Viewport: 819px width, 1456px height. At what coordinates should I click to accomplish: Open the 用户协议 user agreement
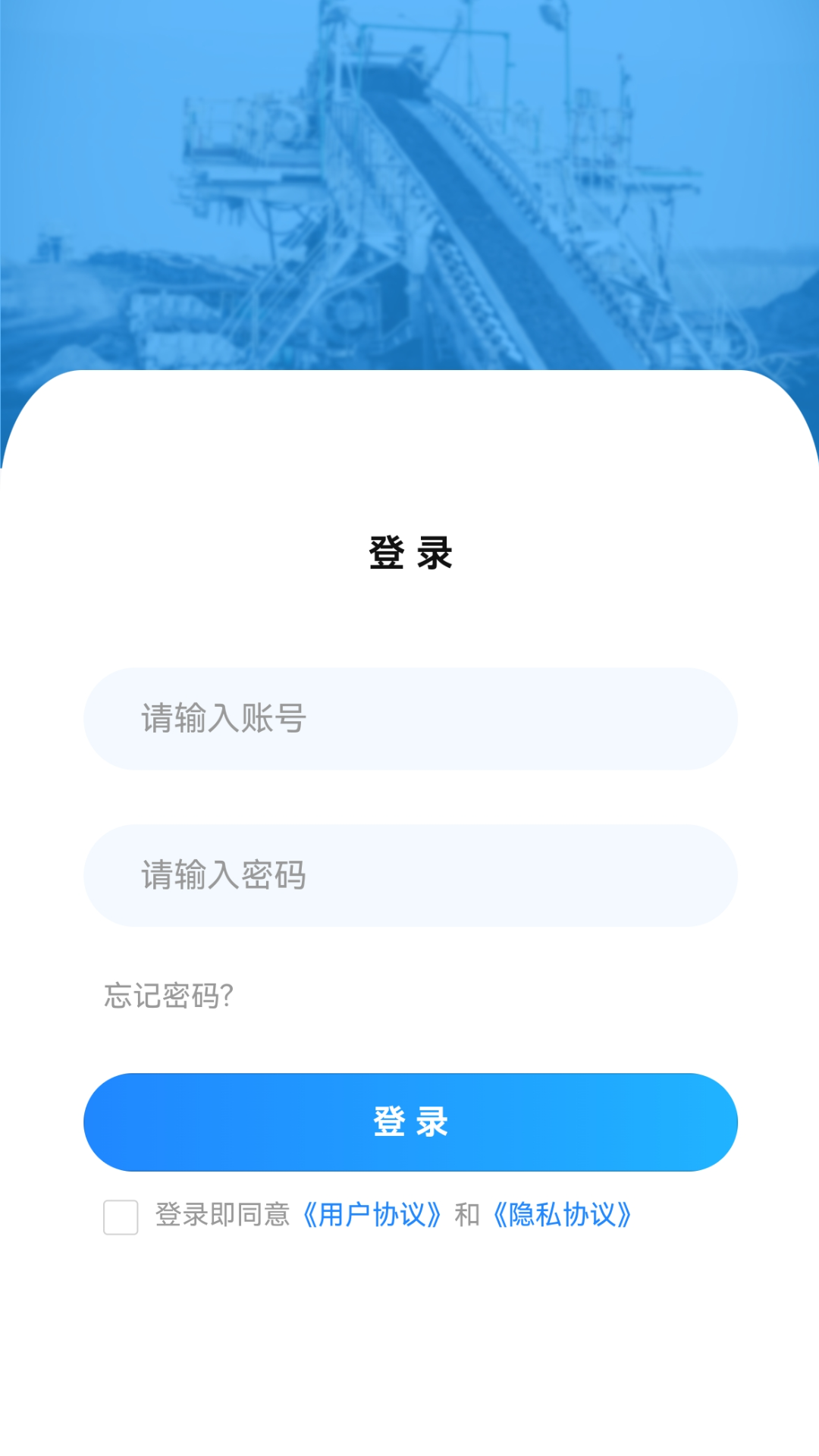[x=372, y=1215]
